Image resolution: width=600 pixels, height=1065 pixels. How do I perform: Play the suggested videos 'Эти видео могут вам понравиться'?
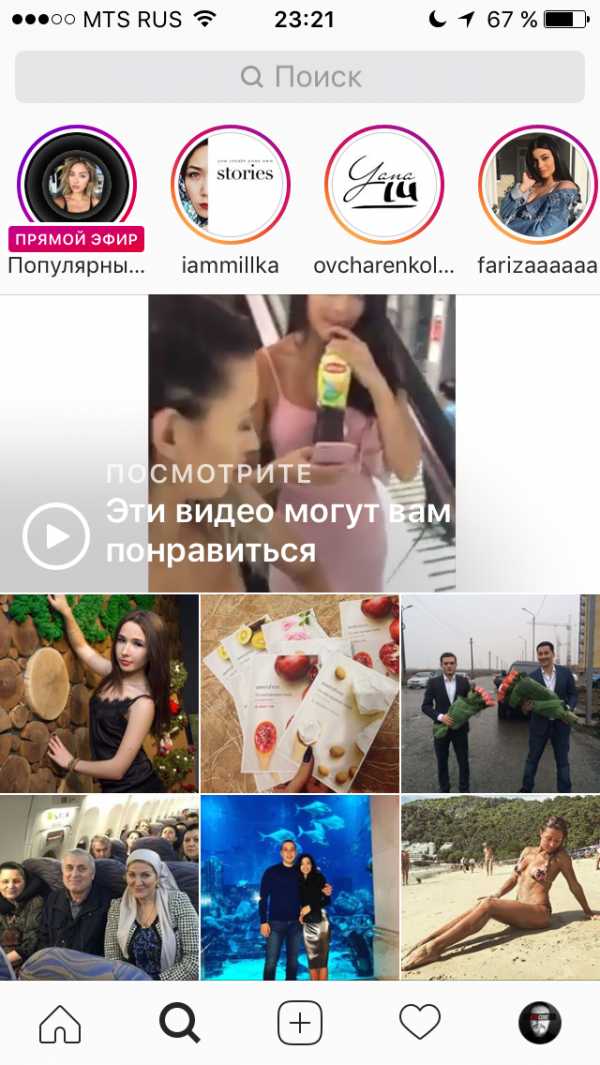pos(56,536)
